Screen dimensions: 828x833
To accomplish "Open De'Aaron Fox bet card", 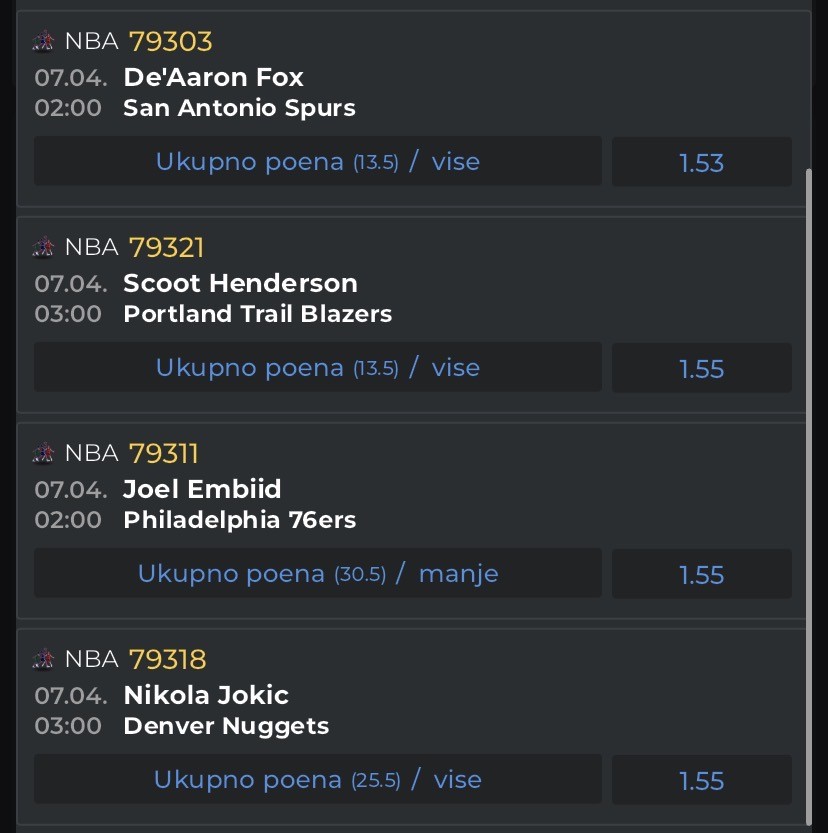I will (213, 78).
